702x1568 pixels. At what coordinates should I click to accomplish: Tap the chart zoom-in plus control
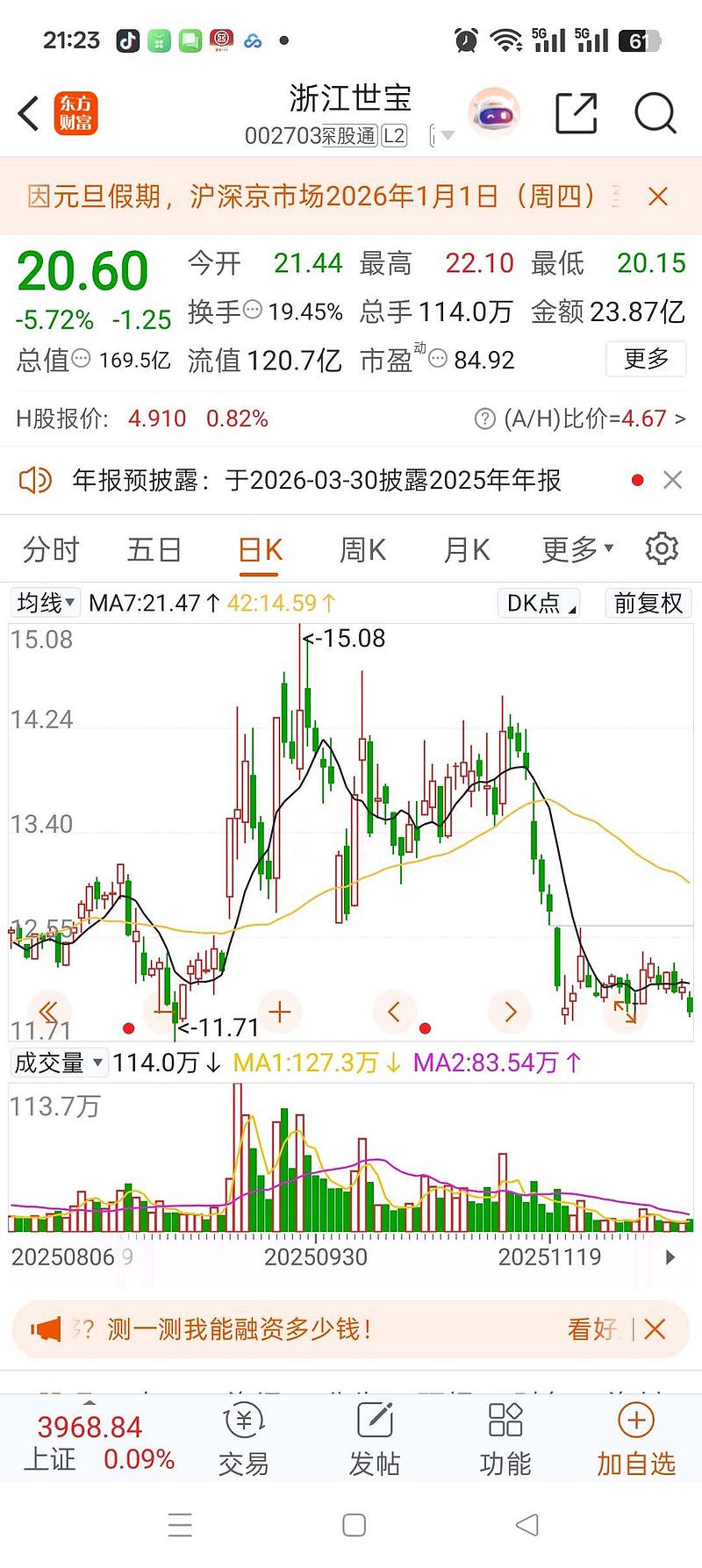279,1012
